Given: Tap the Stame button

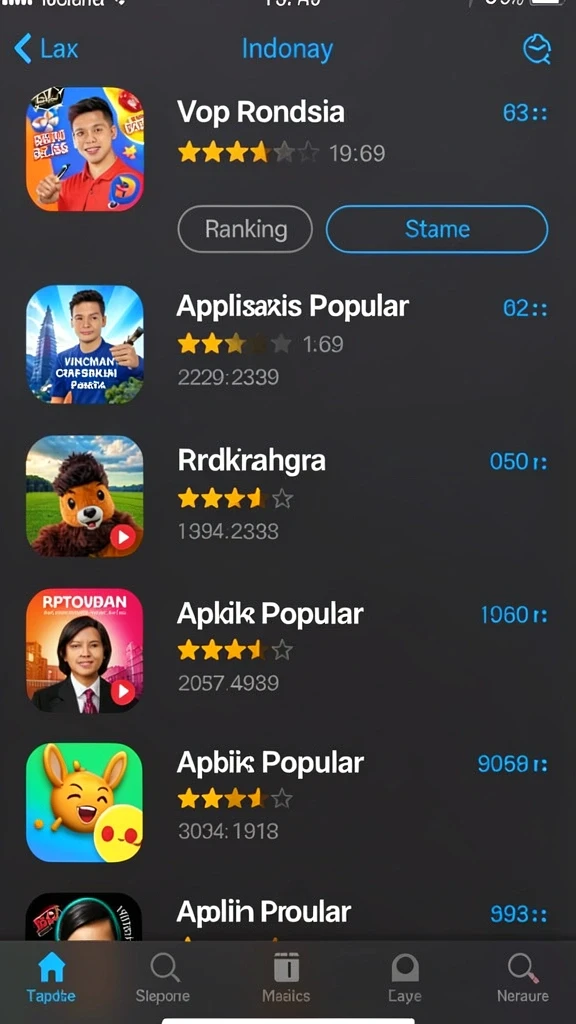Looking at the screenshot, I should pyautogui.click(x=437, y=229).
